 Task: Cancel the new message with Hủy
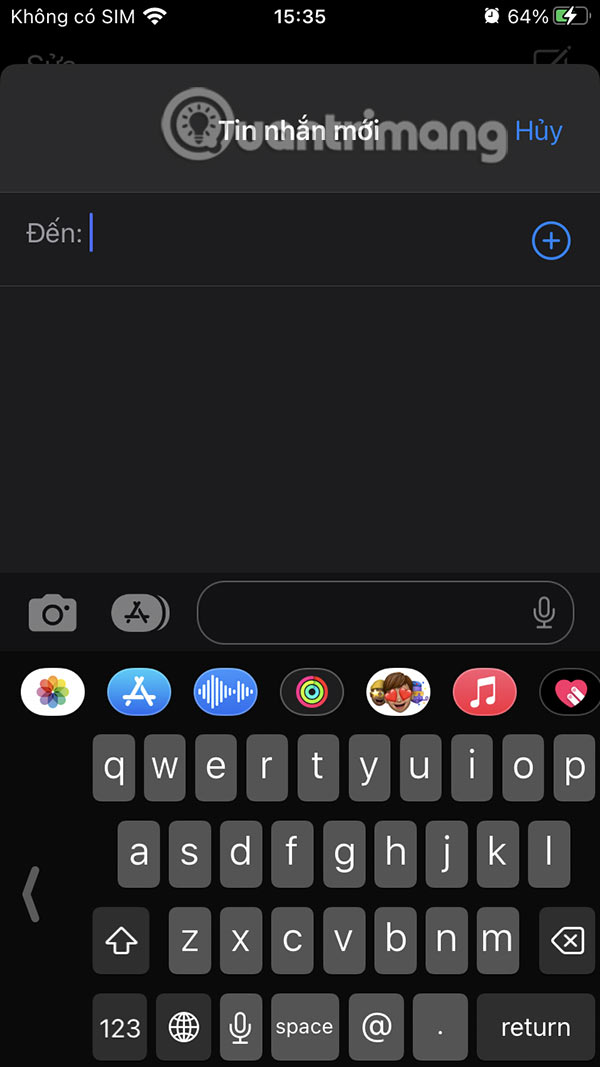538,131
